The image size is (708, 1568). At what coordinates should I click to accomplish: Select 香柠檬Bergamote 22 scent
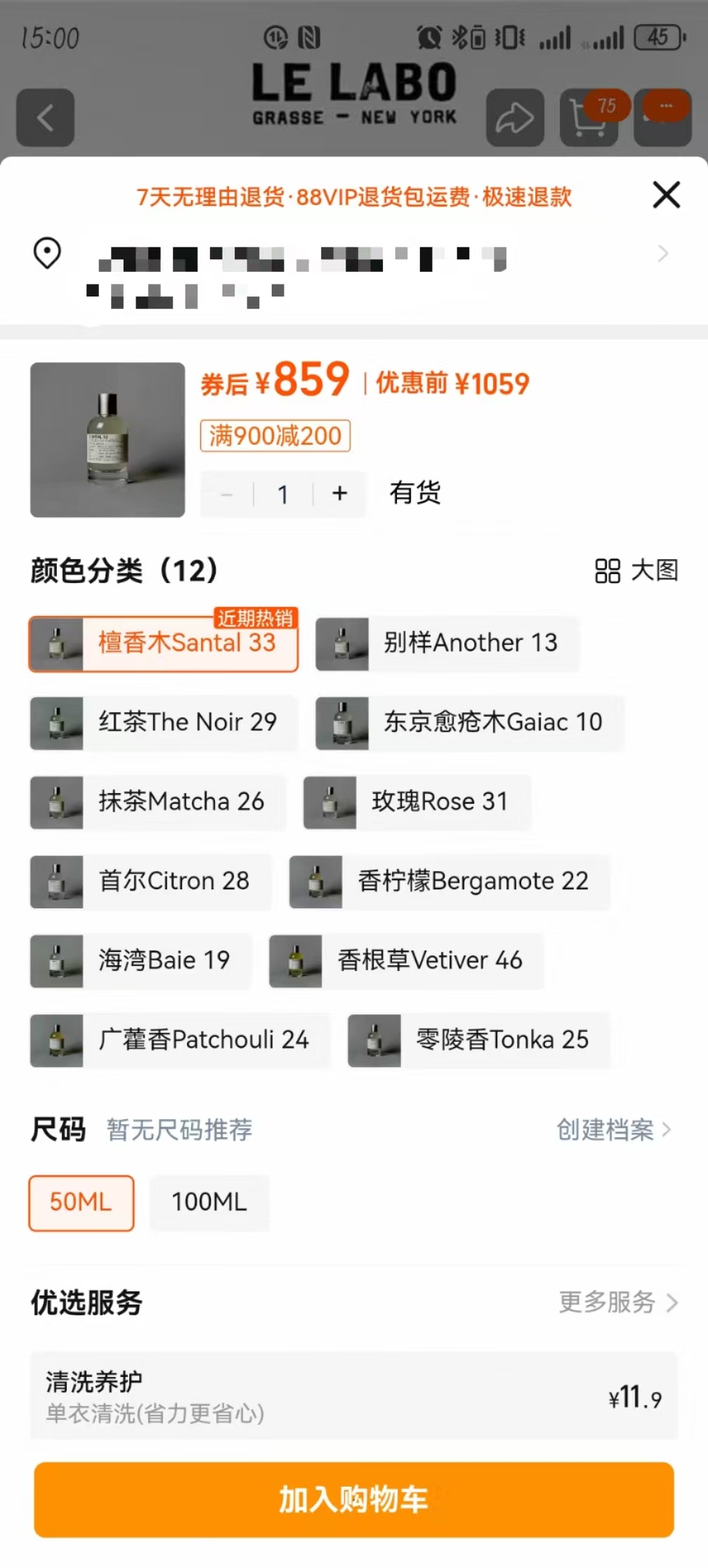tap(450, 881)
